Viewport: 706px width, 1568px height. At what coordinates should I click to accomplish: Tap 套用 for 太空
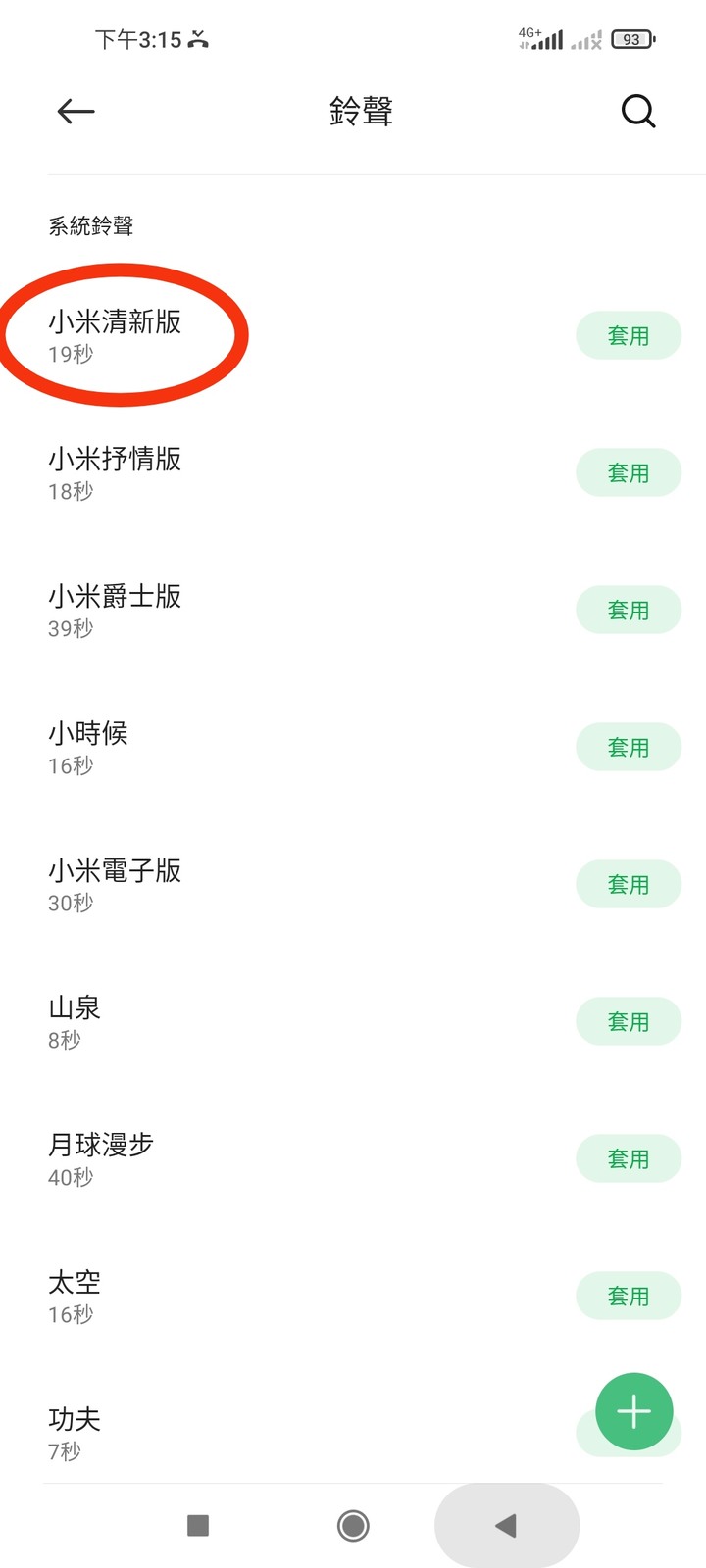coord(628,1297)
